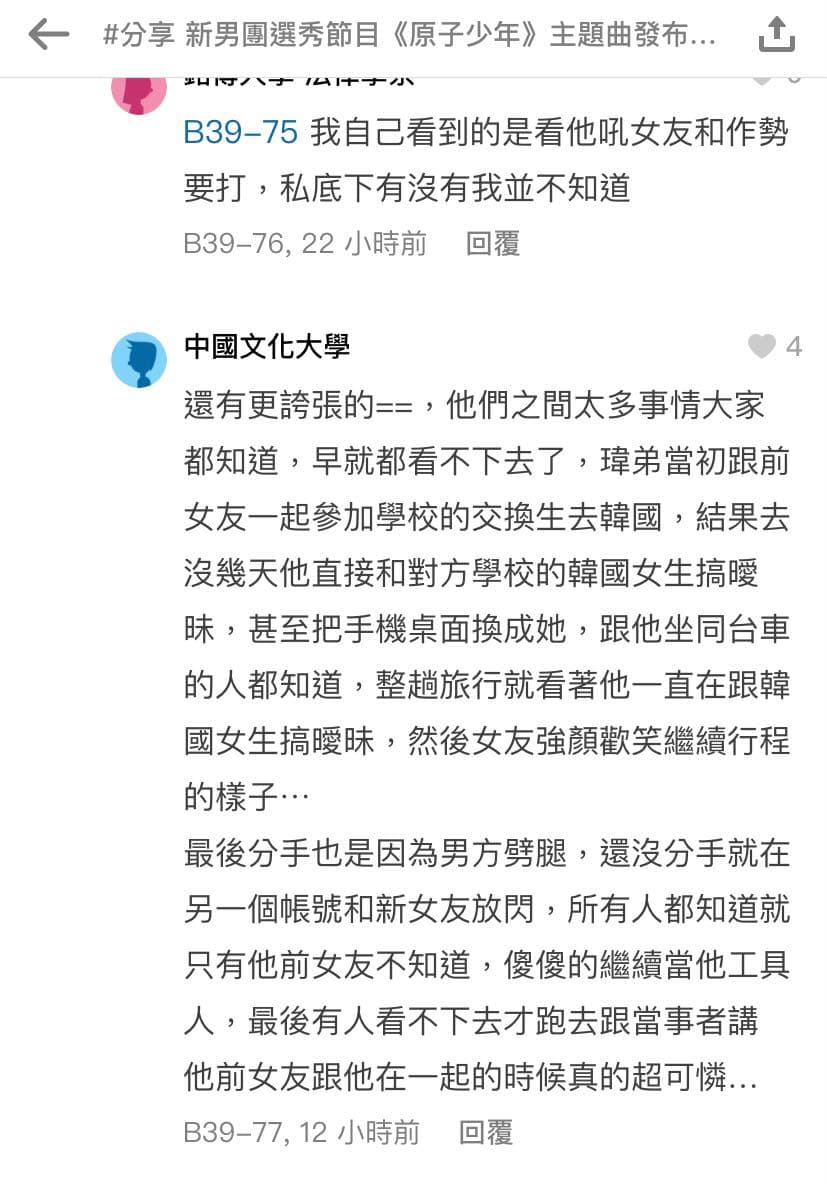Open 中國文化大學 commenter's avatar

[x=139, y=360]
